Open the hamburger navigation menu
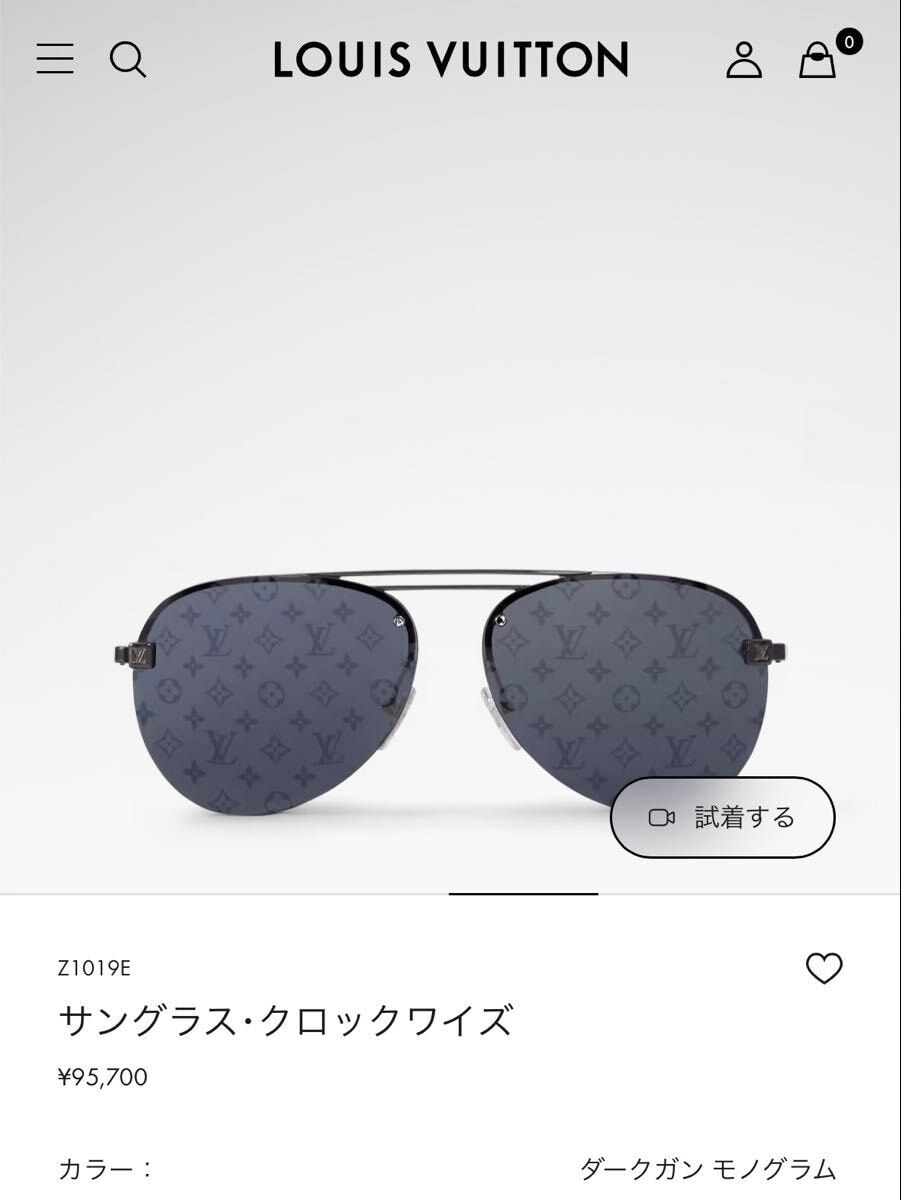901x1200 pixels. [x=57, y=61]
